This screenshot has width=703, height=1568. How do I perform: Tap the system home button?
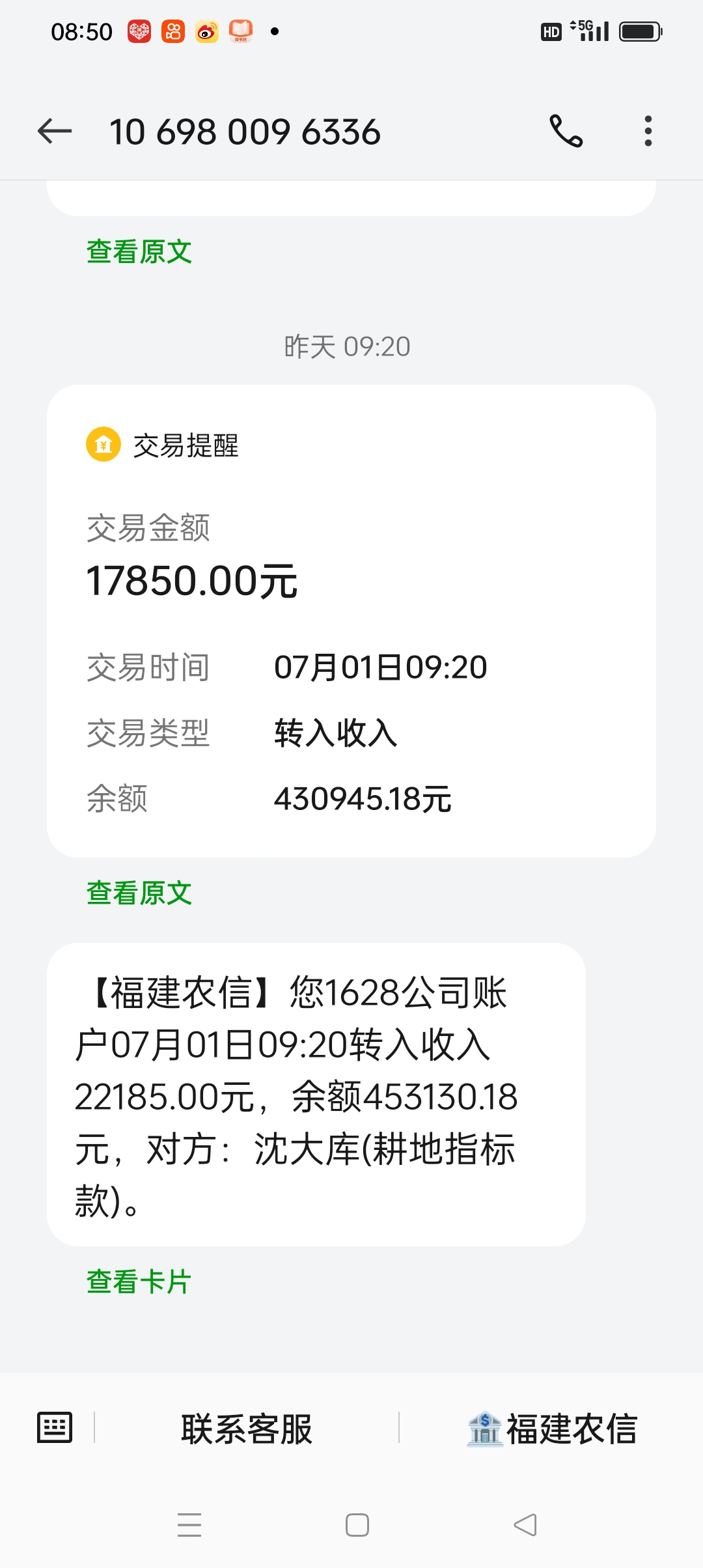pos(357,1525)
